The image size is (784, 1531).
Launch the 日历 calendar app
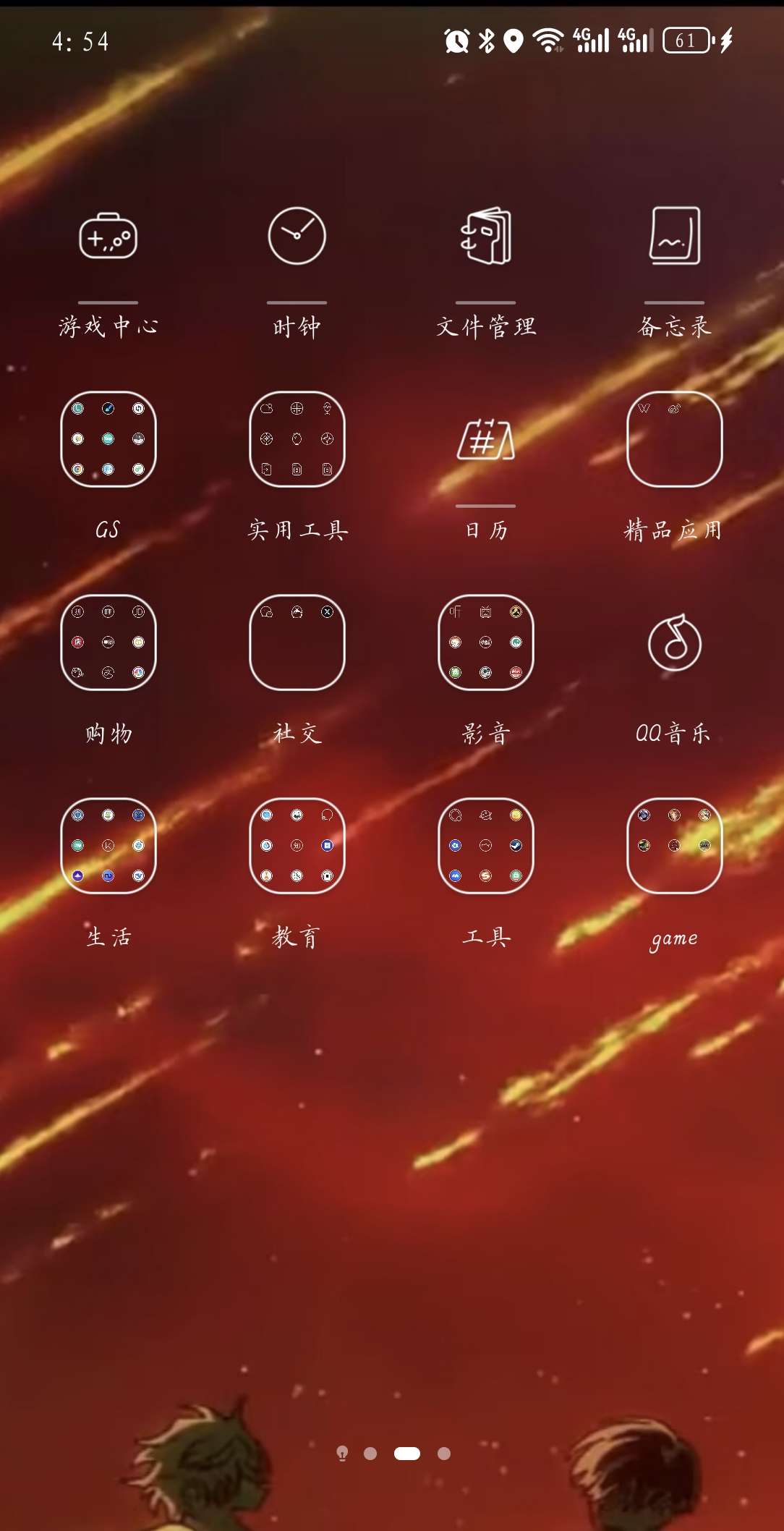point(486,441)
